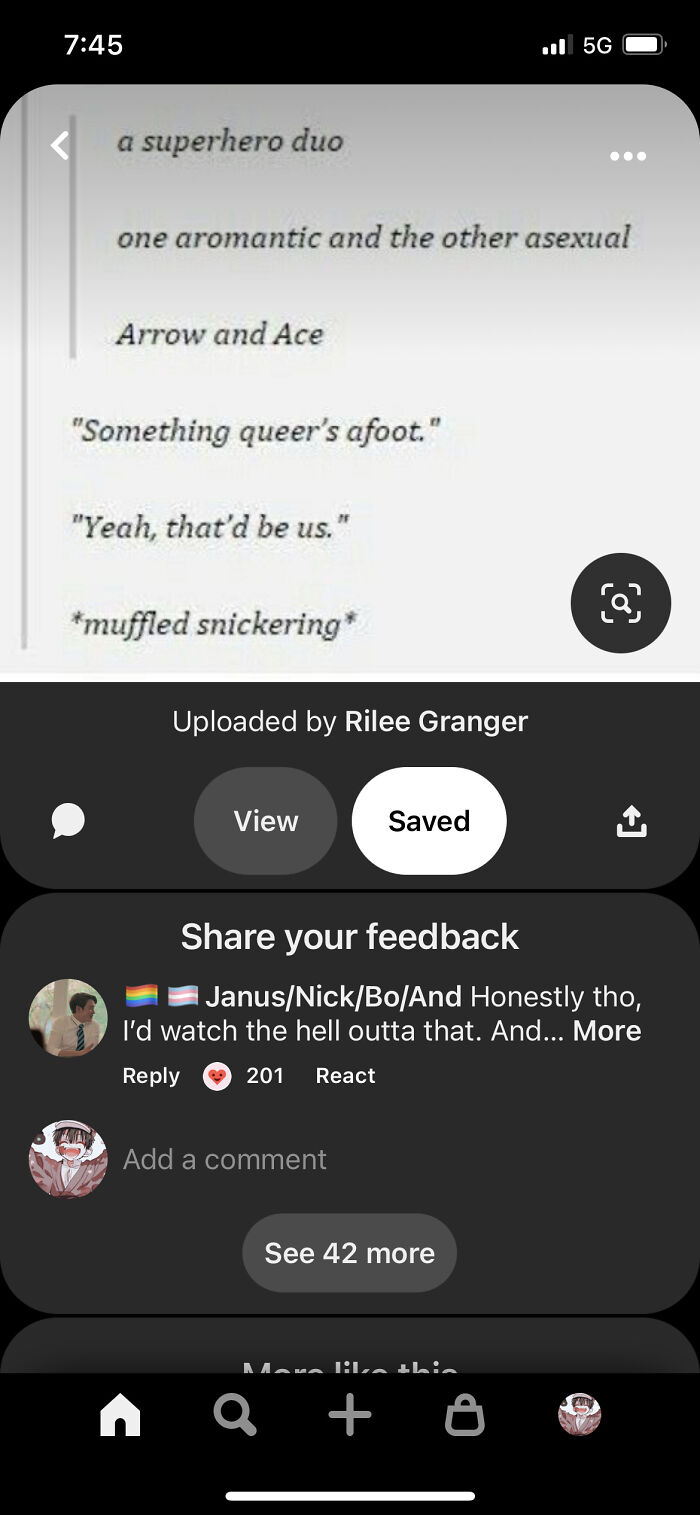Viewport: 700px width, 1515px height.
Task: Open the three-dot overflow menu
Action: [627, 156]
